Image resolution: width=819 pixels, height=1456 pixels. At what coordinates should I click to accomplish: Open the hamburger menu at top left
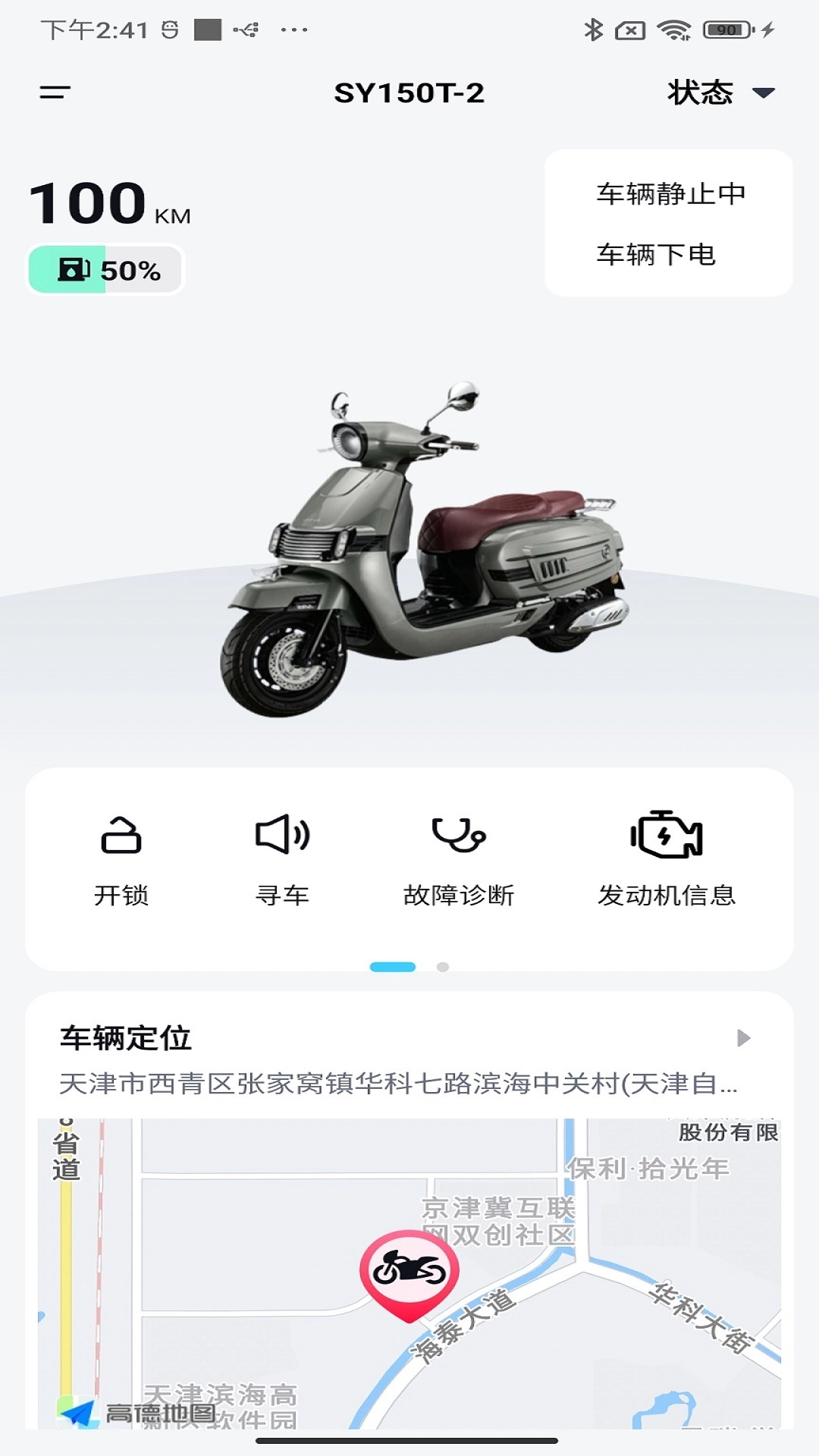(53, 93)
